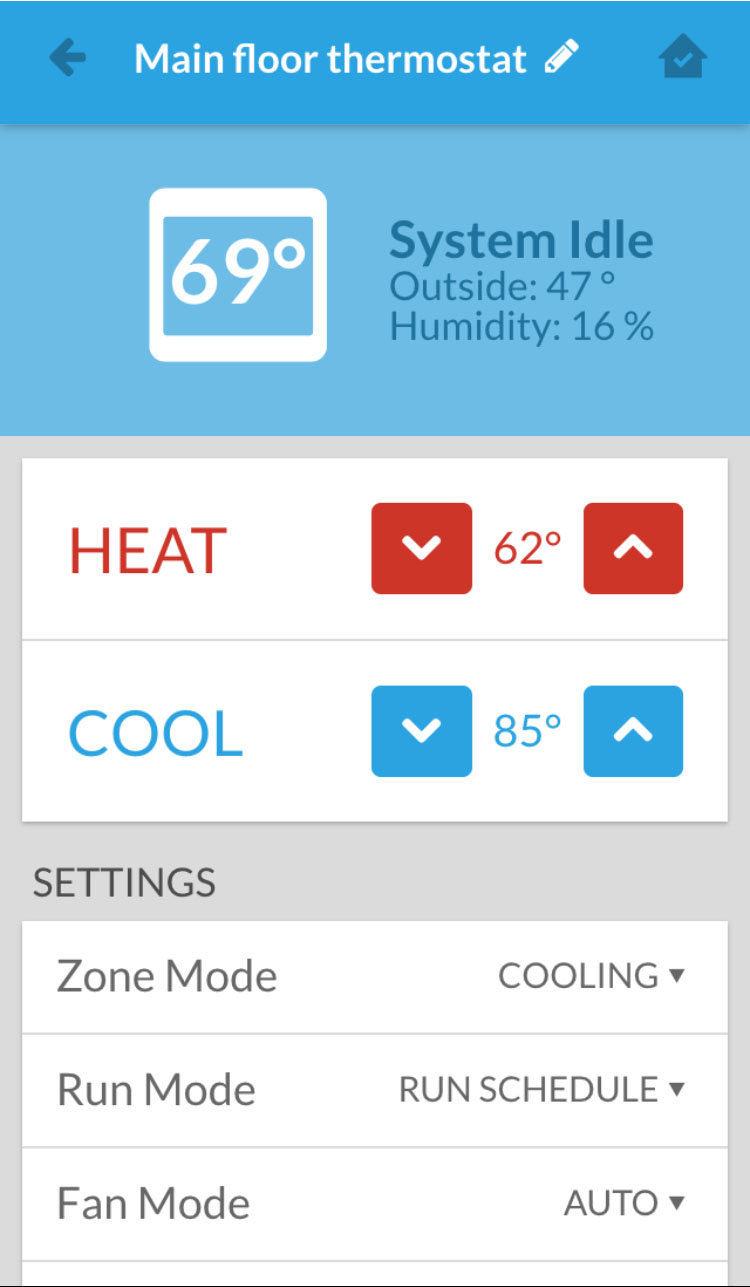
Task: Edit the thermostat name with the pencil icon
Action: pos(561,58)
